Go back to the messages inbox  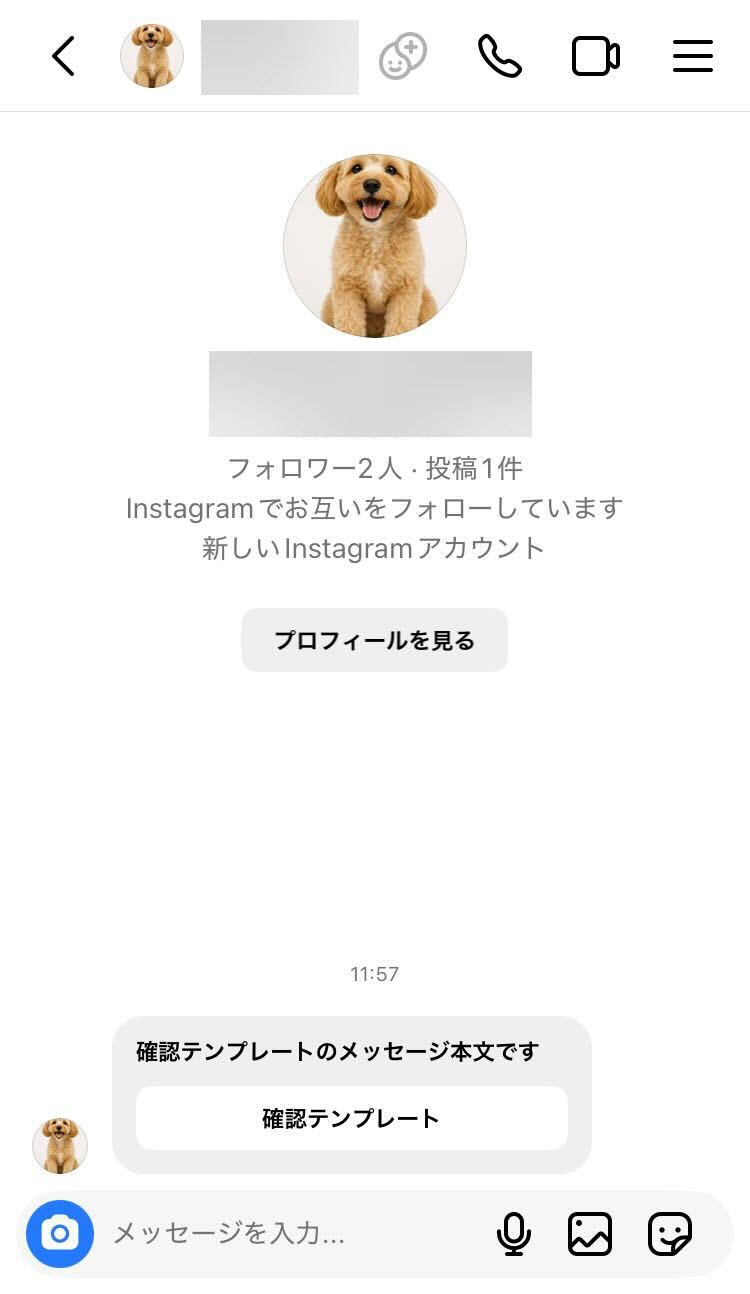(x=63, y=56)
